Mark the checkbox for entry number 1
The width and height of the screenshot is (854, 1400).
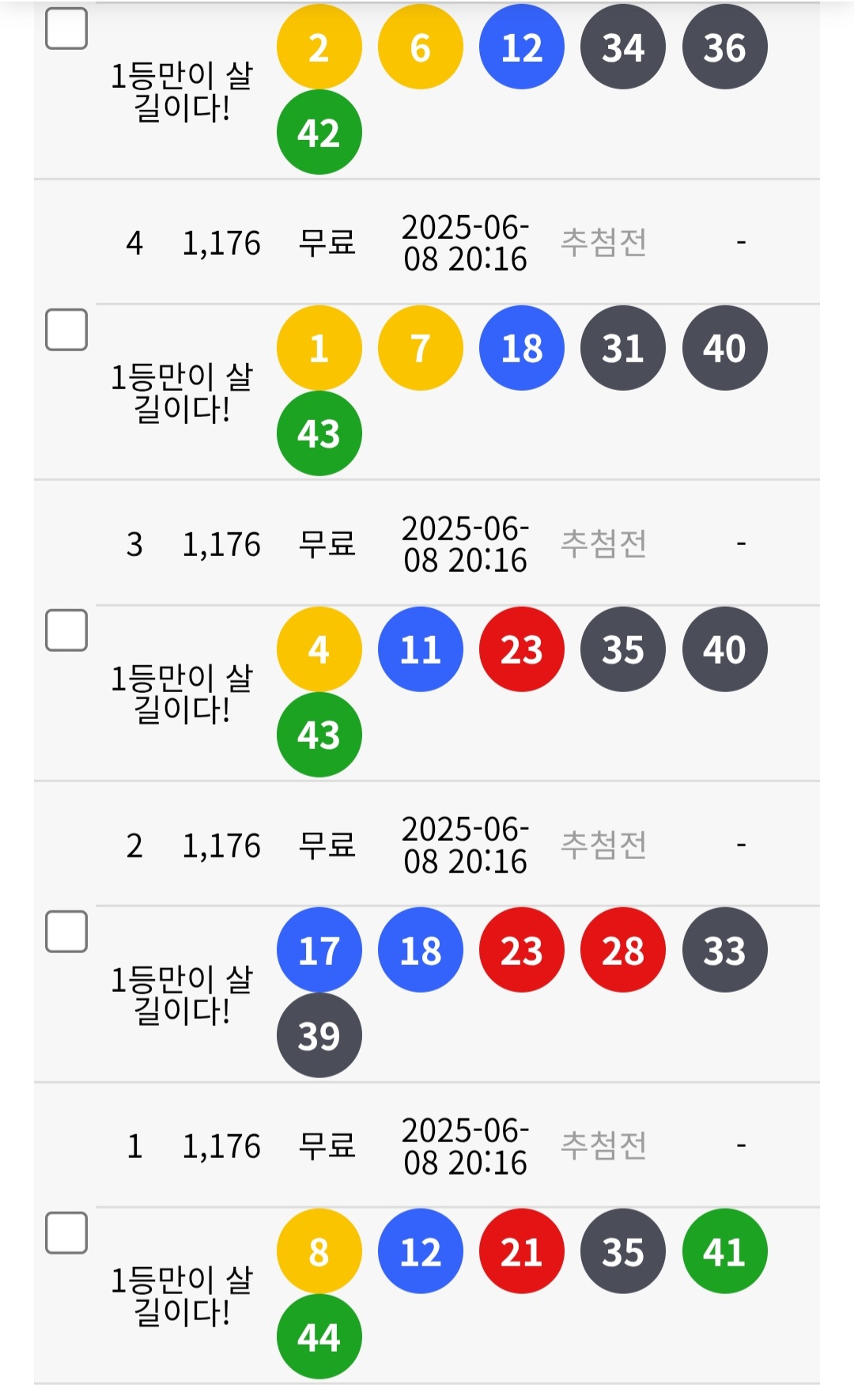pos(66,1232)
